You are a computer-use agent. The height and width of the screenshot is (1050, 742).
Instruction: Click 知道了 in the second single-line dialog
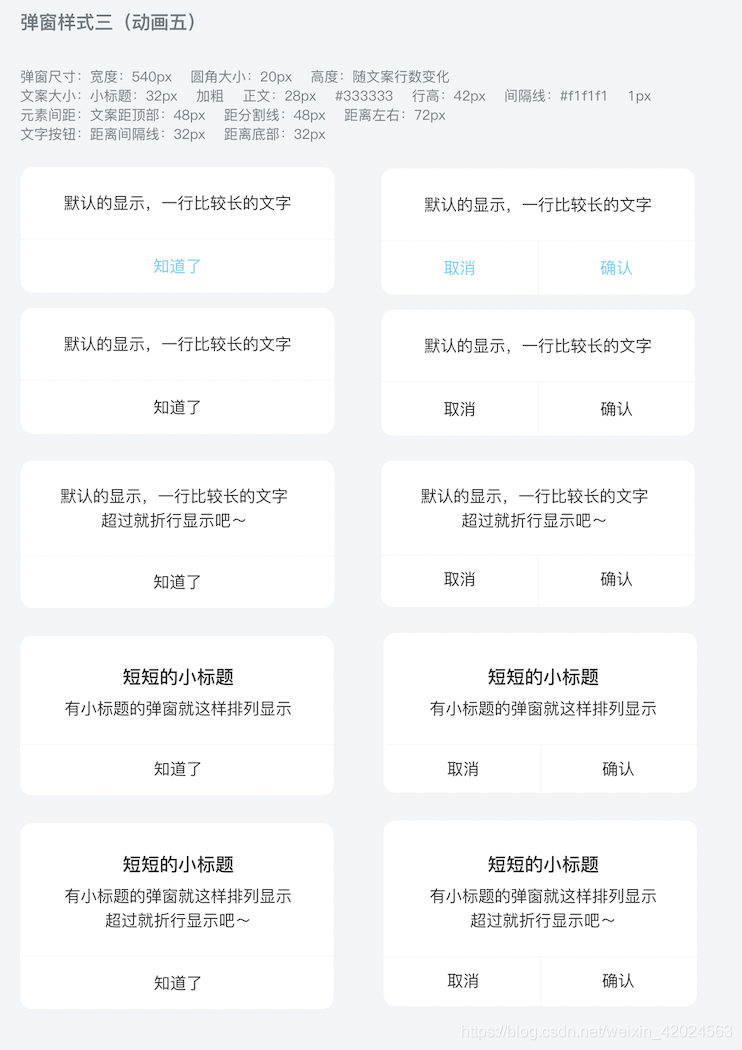[176, 408]
